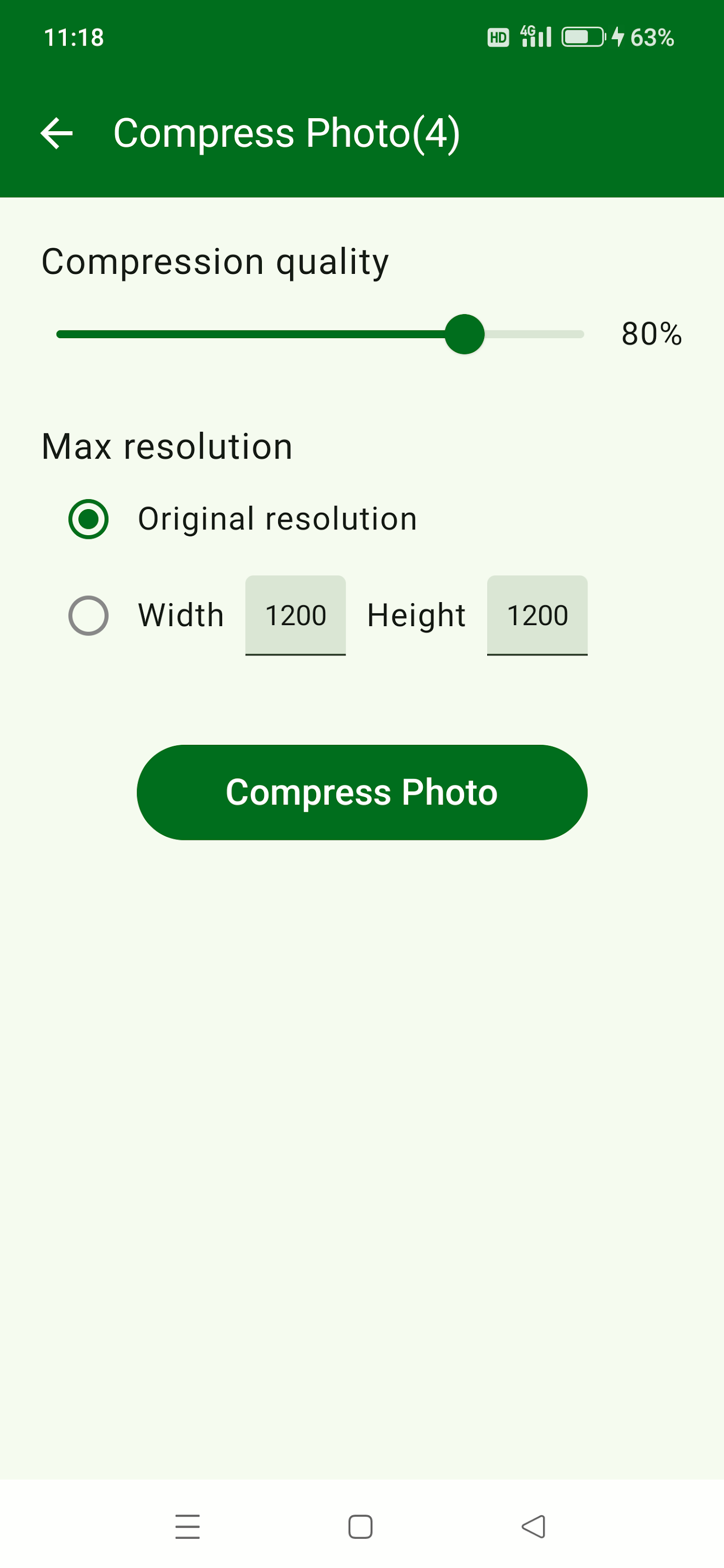Open the Width value field

295,615
